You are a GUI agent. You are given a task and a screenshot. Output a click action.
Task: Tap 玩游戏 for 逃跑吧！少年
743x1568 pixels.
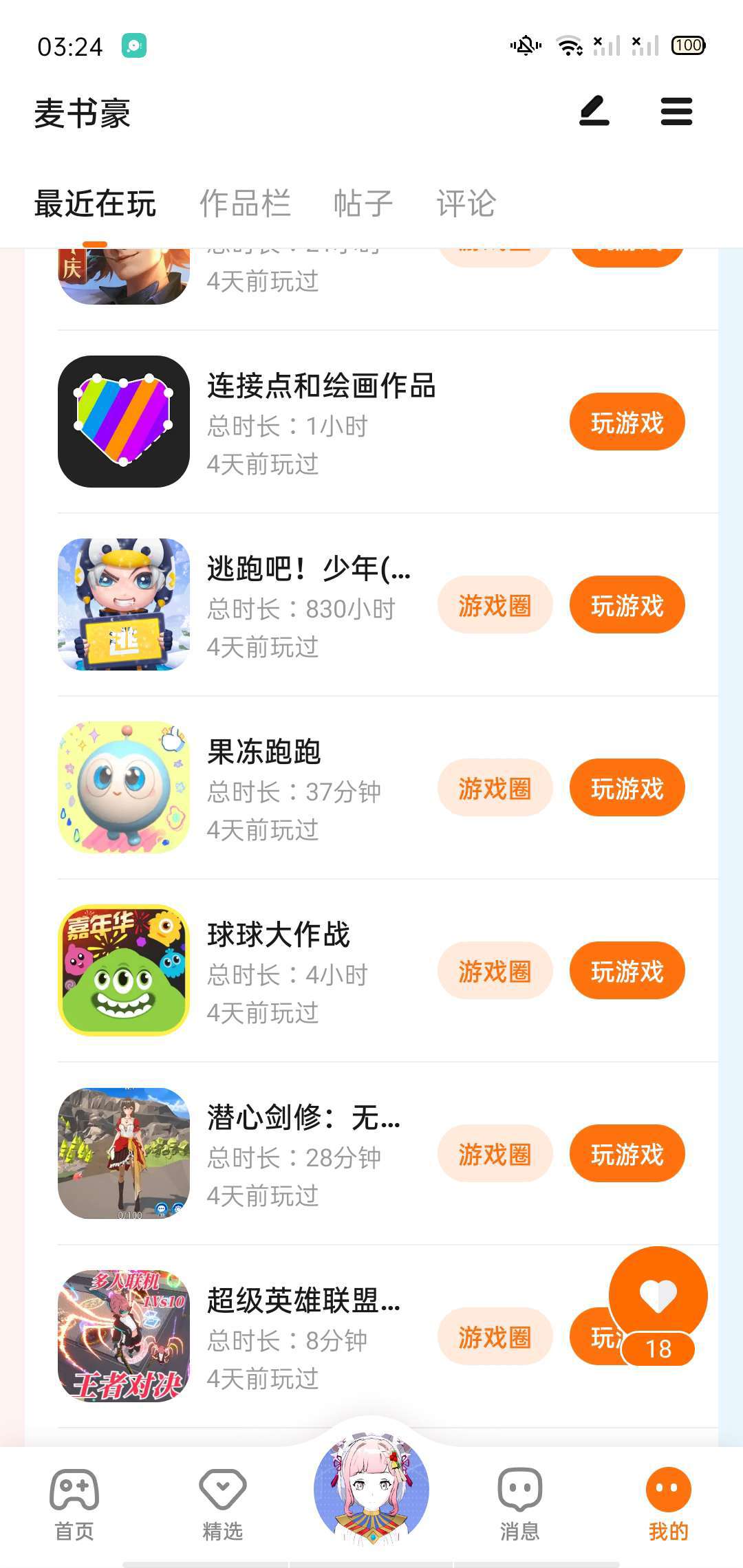click(627, 605)
